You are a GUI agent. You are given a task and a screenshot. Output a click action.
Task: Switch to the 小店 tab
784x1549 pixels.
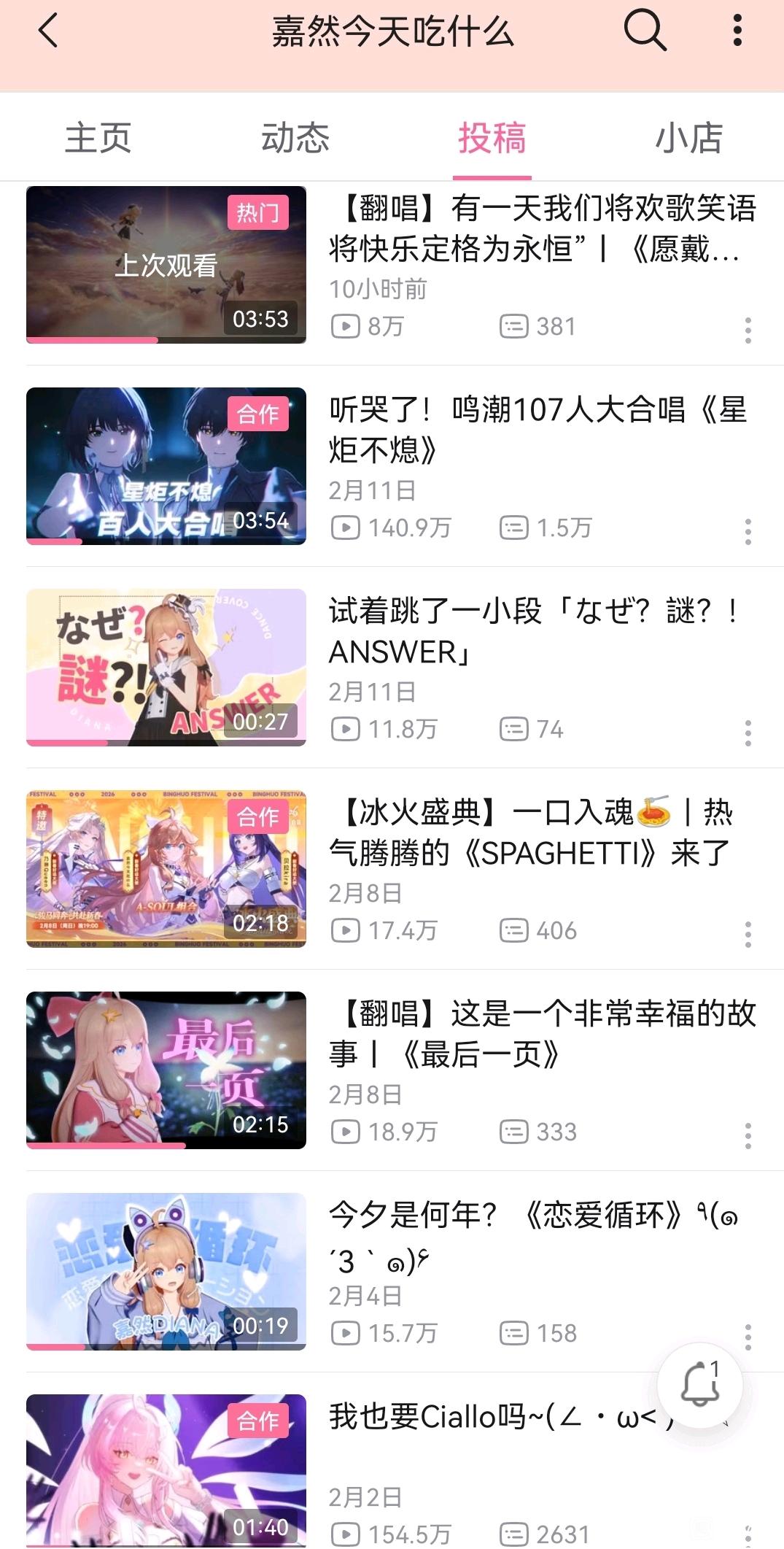click(x=688, y=138)
